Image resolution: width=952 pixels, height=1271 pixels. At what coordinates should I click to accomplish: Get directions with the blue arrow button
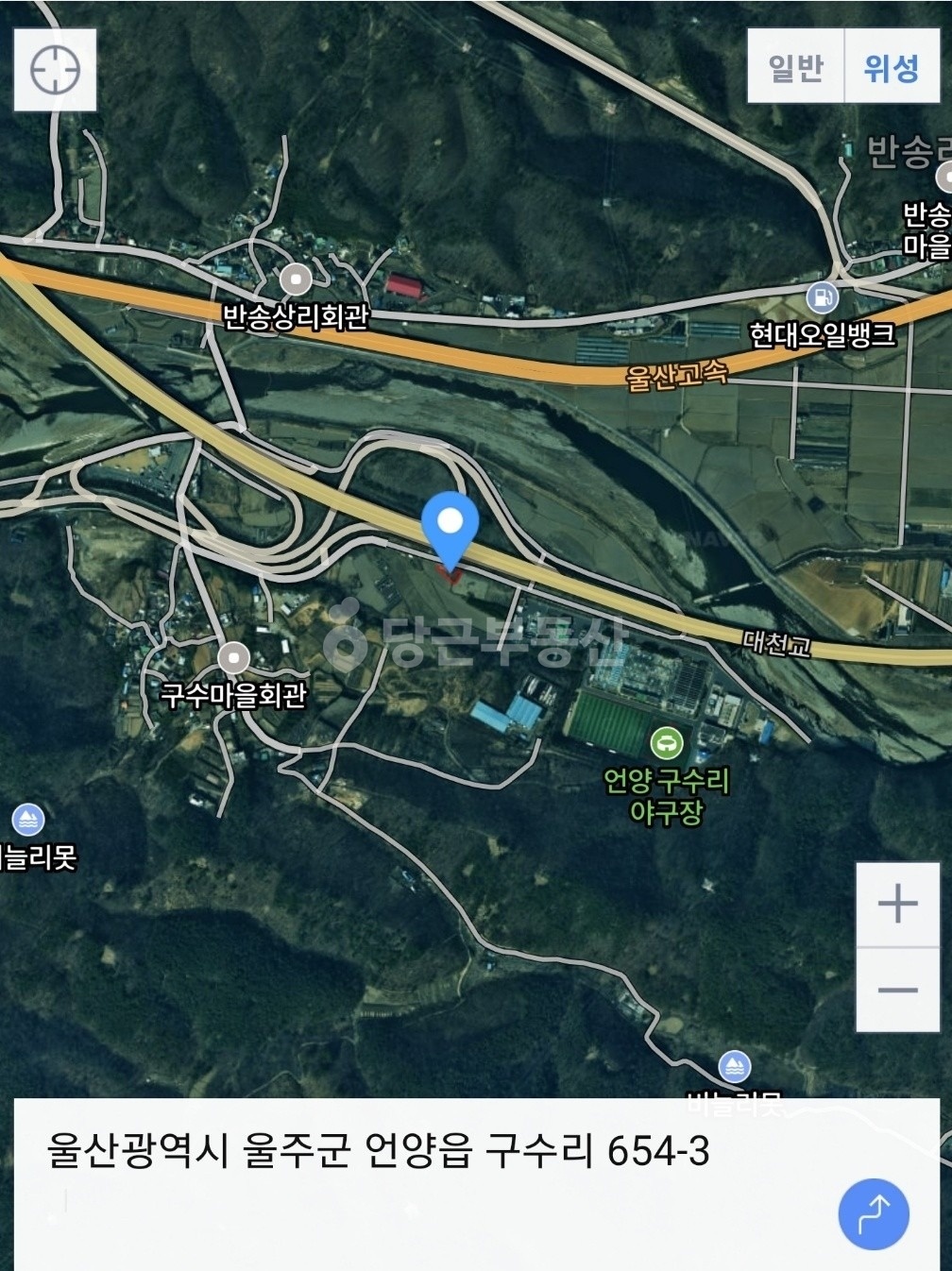coord(874,1214)
